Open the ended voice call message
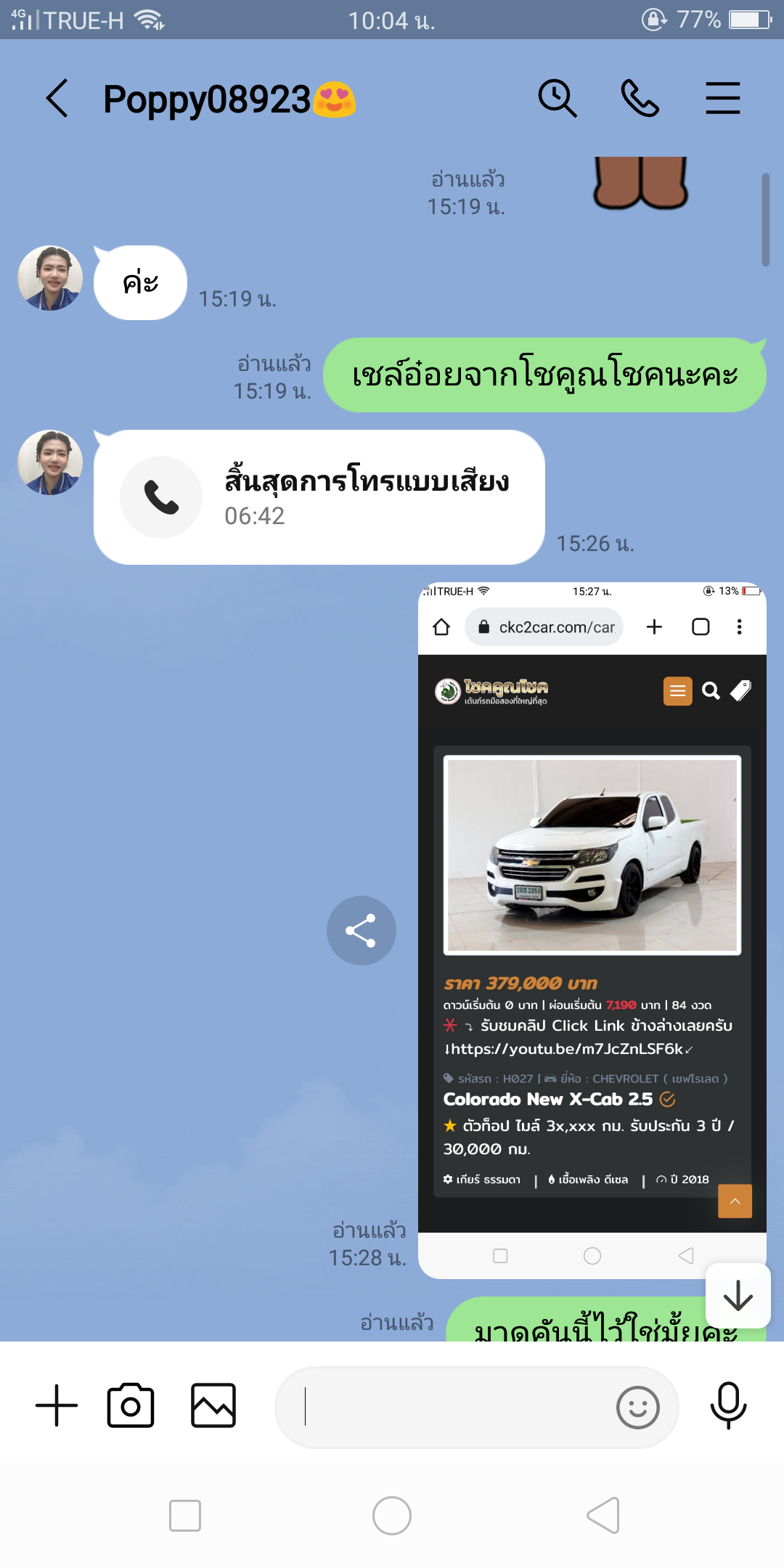 pyautogui.click(x=319, y=497)
